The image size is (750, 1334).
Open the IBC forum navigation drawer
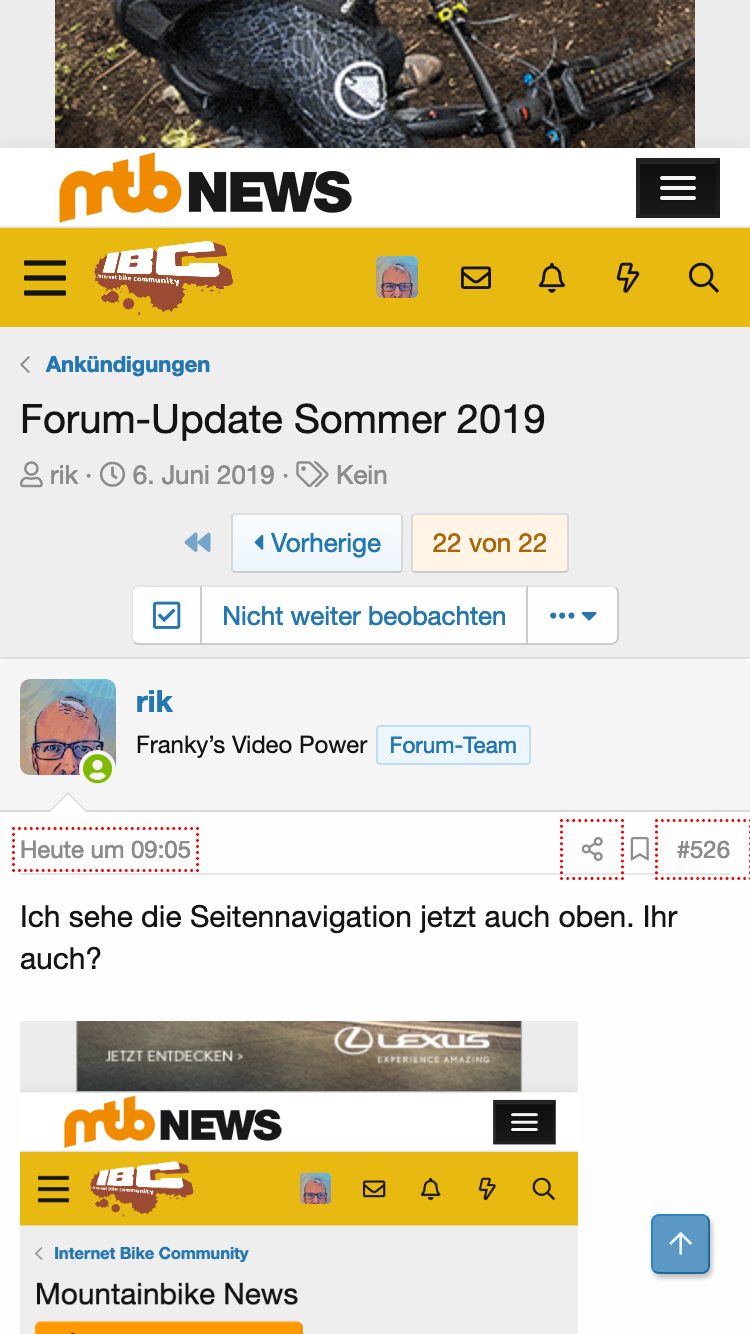coord(45,277)
